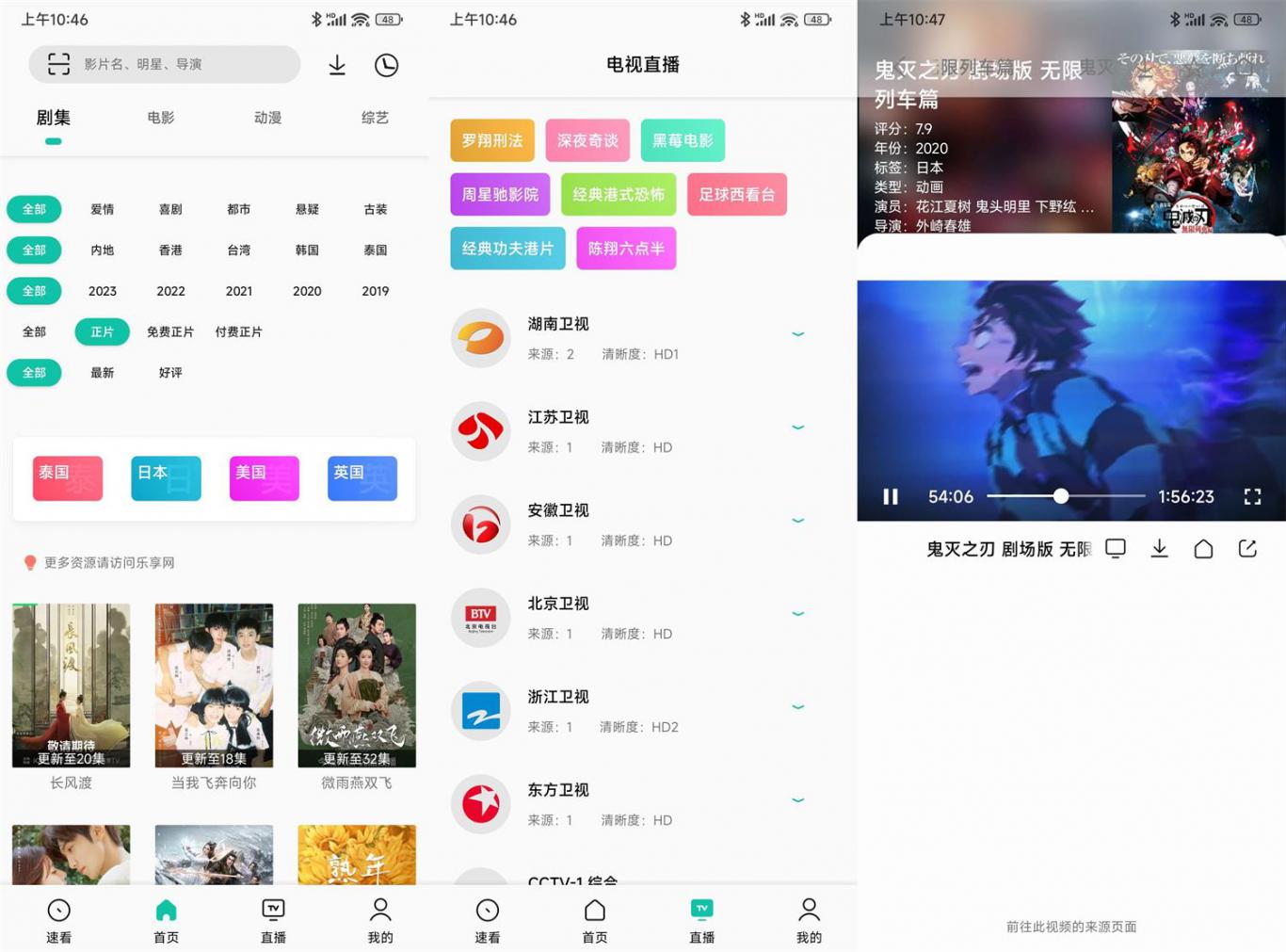Open the 微雨燕双飞 series poster
This screenshot has width=1286, height=952.
coord(356,686)
